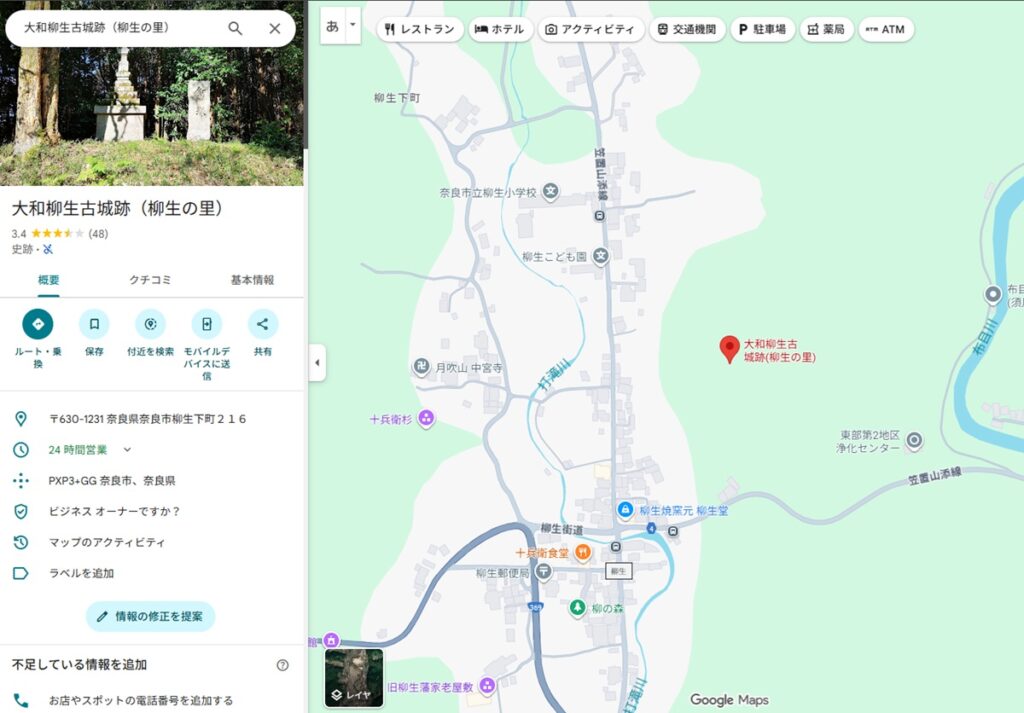The image size is (1024, 713).
Task: Tap ラベルを追加
Action: pyautogui.click(x=81, y=573)
